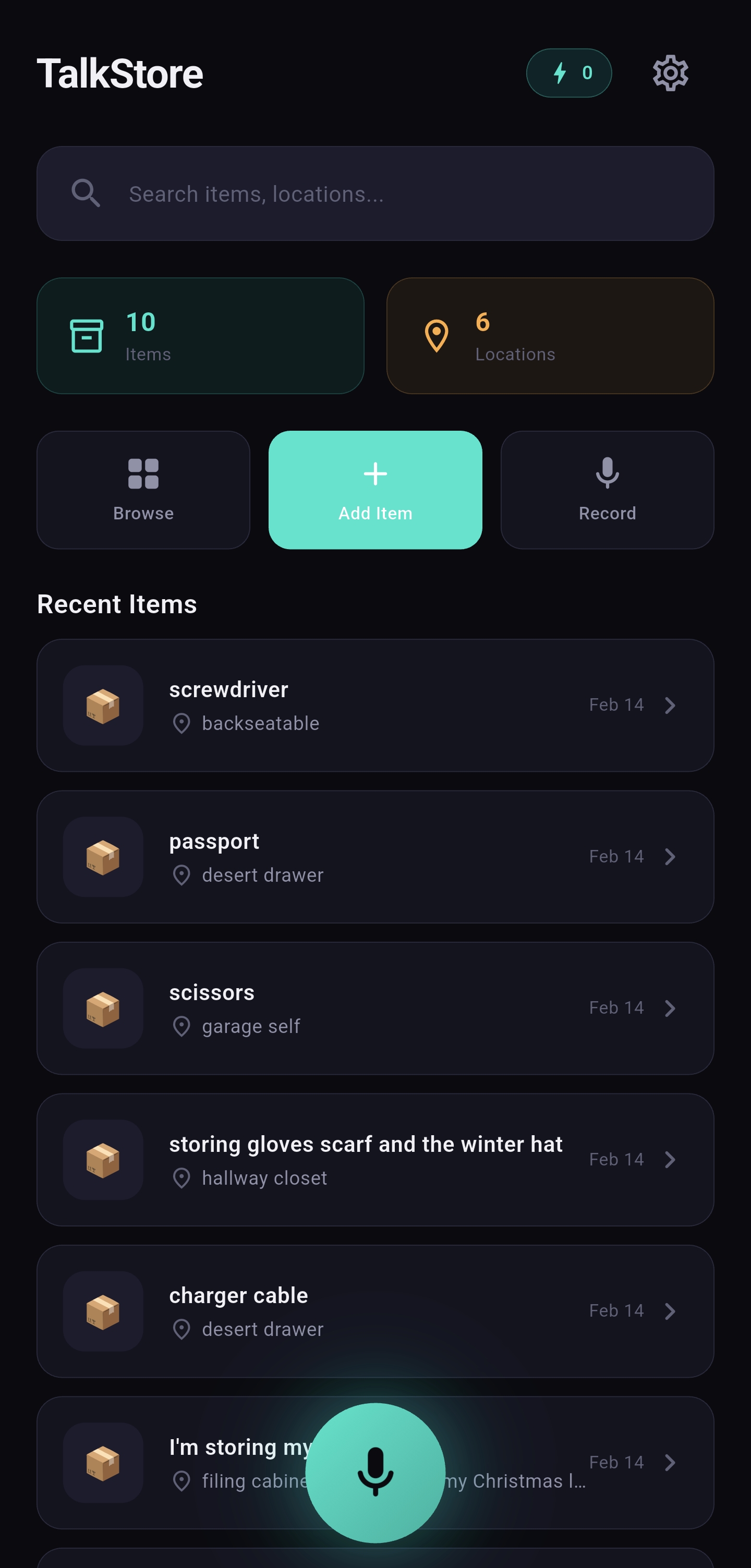This screenshot has height=1568, width=751.
Task: Open the settings gear icon
Action: [x=670, y=72]
